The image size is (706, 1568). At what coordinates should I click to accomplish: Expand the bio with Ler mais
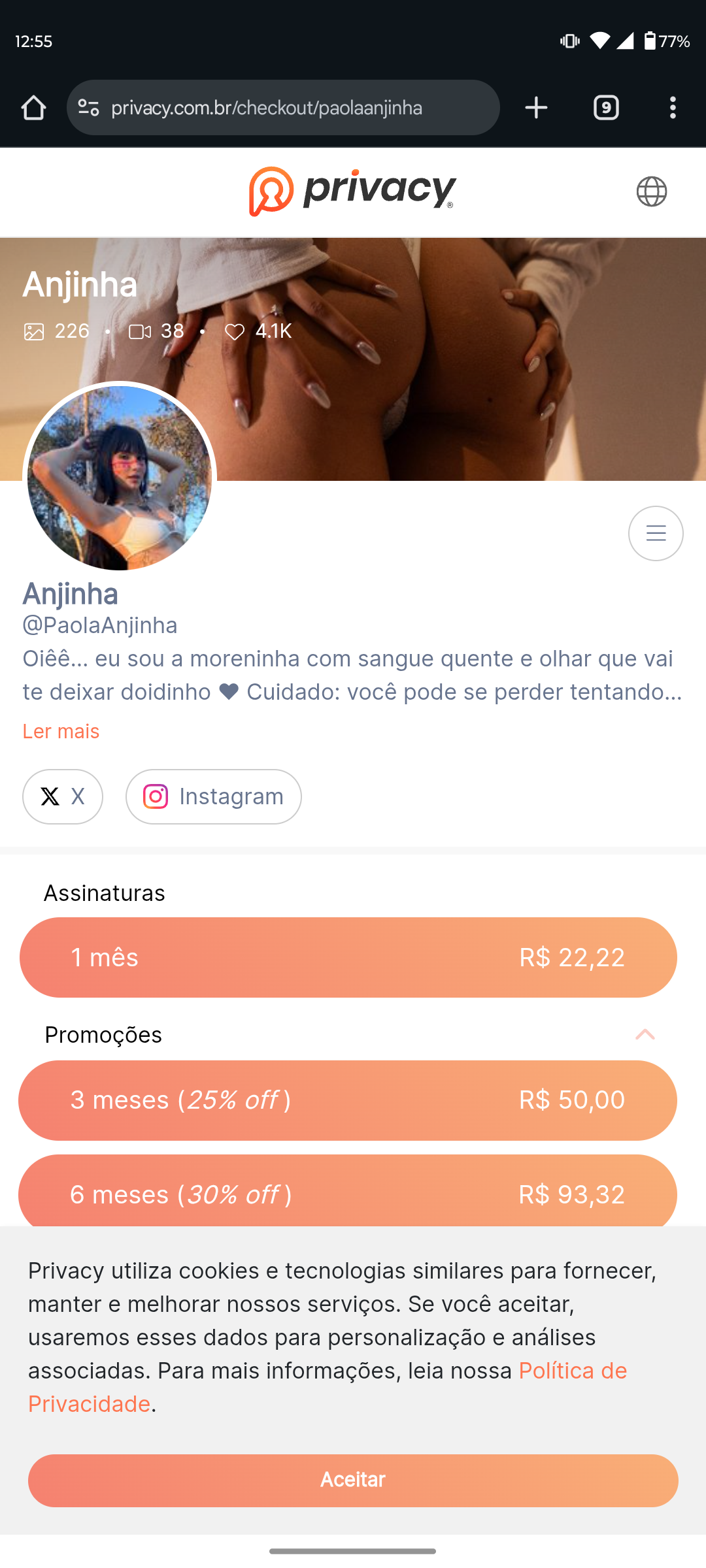coord(61,731)
